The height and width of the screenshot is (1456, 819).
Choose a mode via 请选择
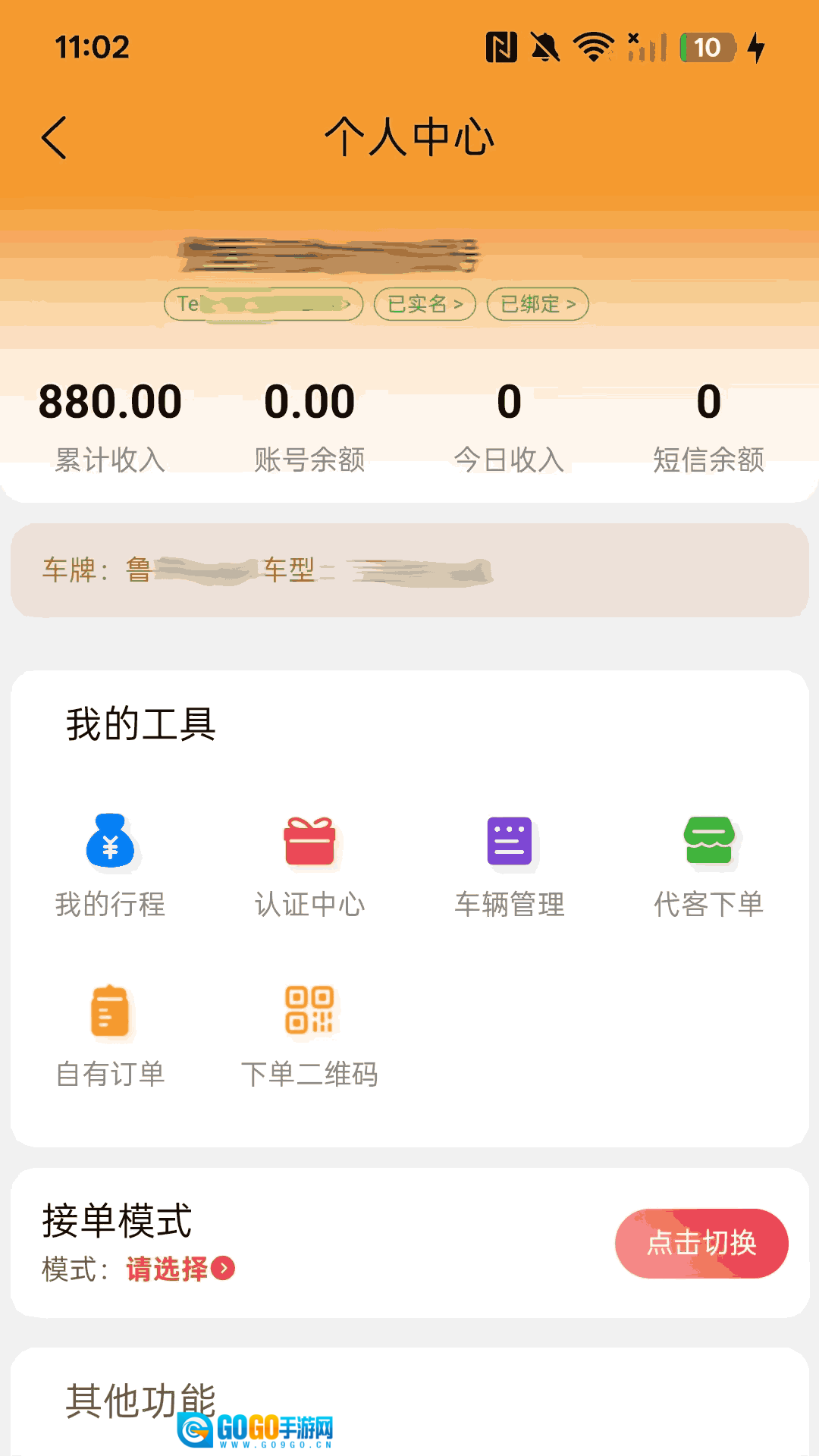(x=180, y=1269)
